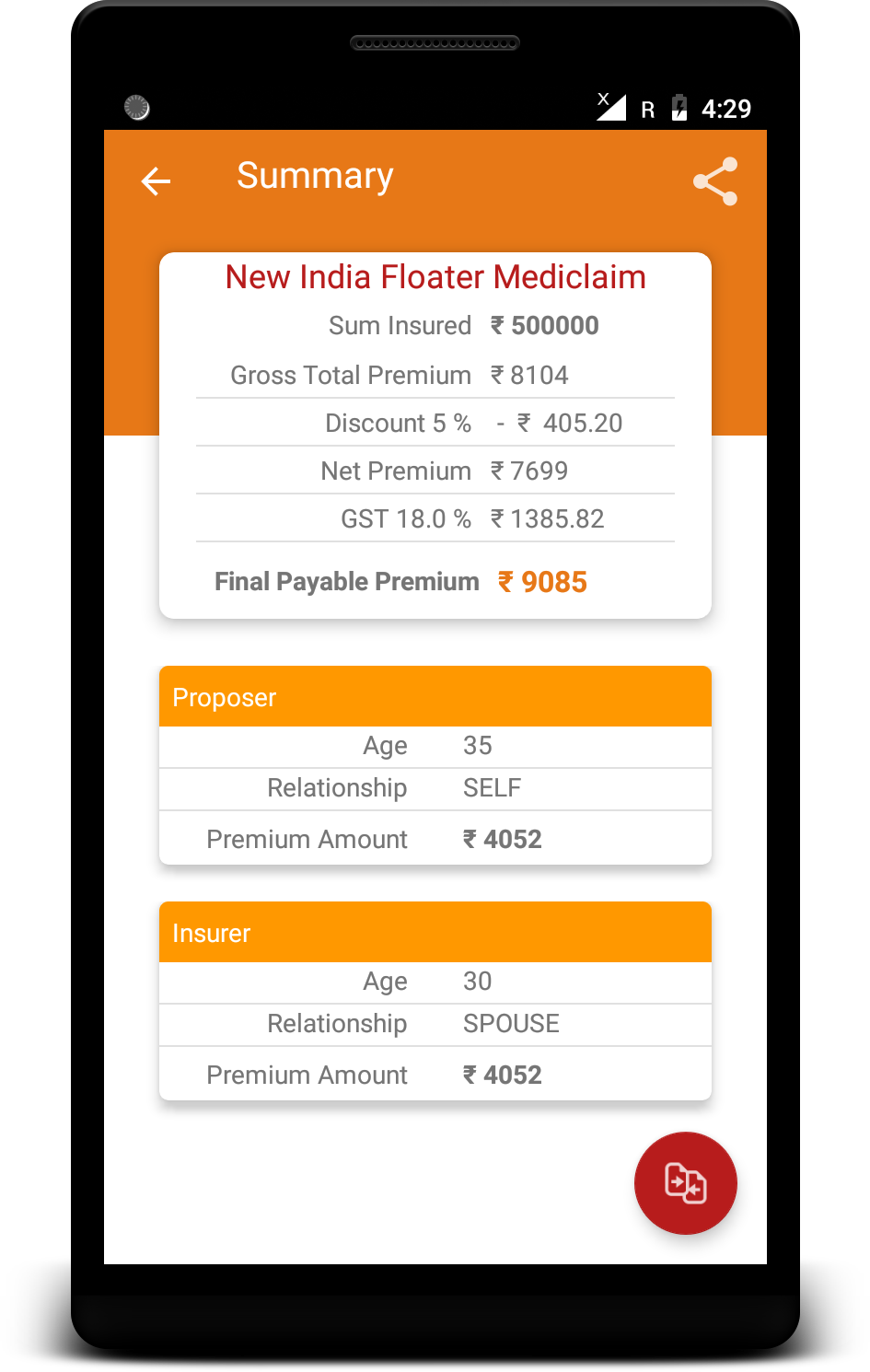The width and height of the screenshot is (870, 1372).
Task: Share the premium summary
Action: click(715, 181)
